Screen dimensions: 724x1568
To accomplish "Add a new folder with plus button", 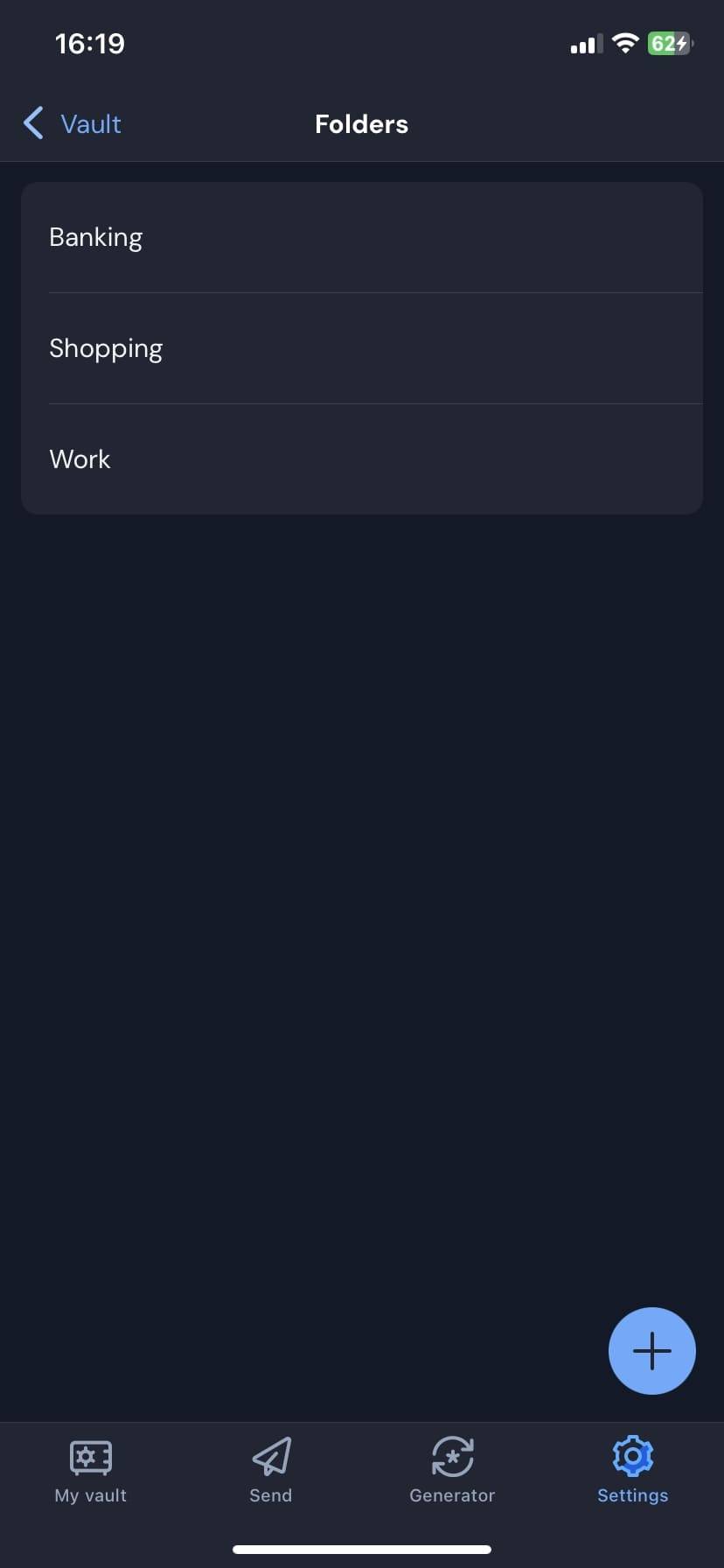I will click(651, 1350).
